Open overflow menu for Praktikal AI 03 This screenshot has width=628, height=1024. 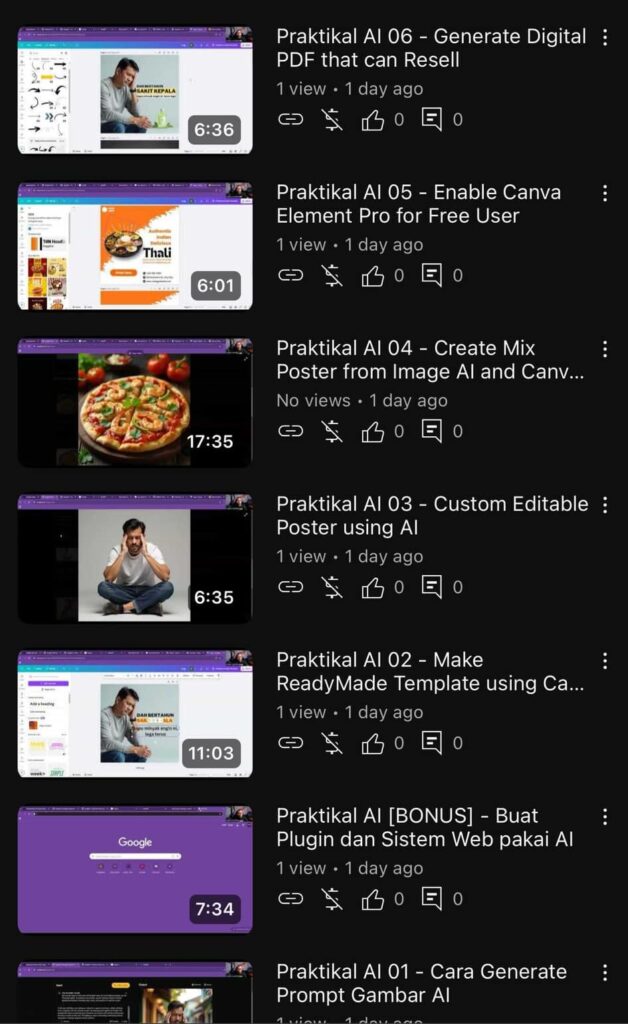(x=605, y=505)
